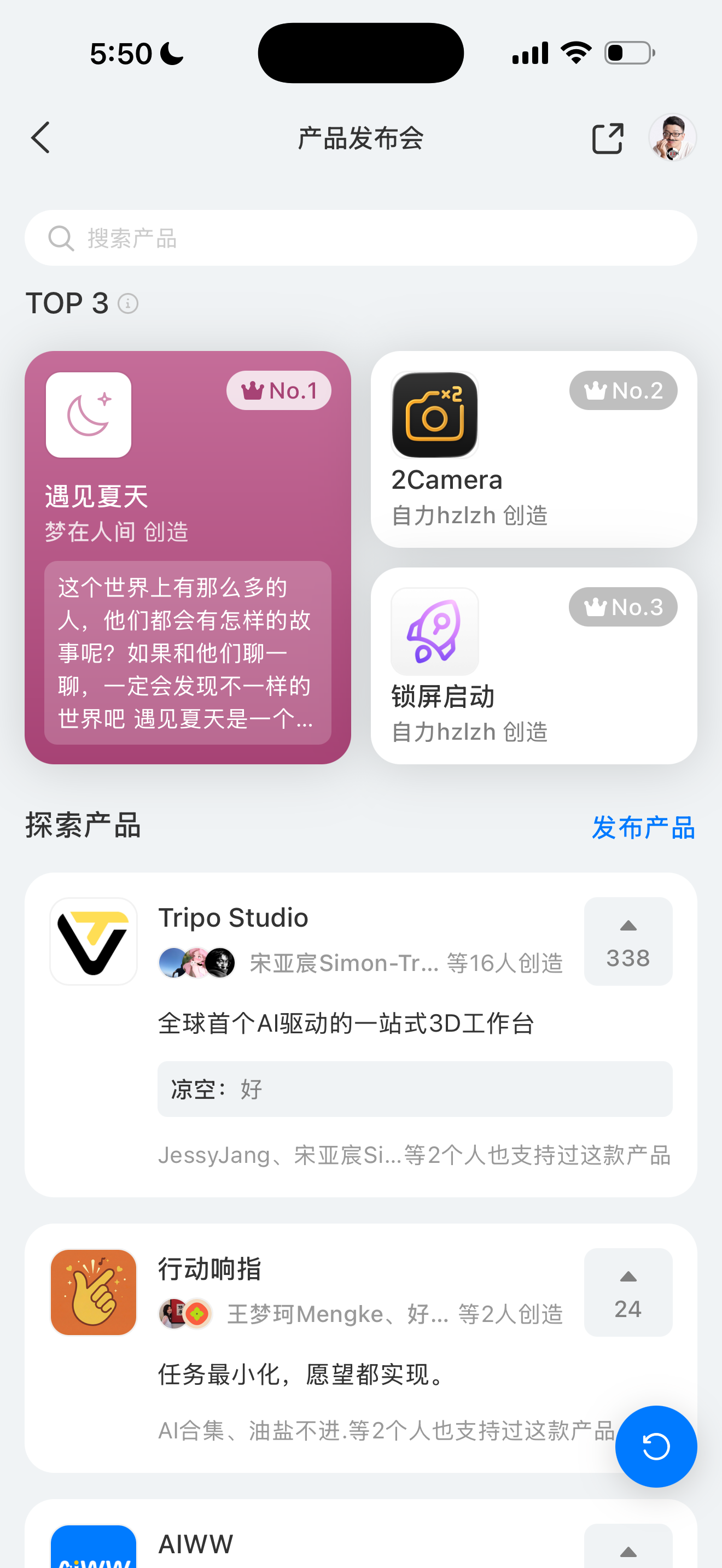Image resolution: width=722 pixels, height=1568 pixels.
Task: Open the Tripo Studio product listing
Action: (233, 918)
